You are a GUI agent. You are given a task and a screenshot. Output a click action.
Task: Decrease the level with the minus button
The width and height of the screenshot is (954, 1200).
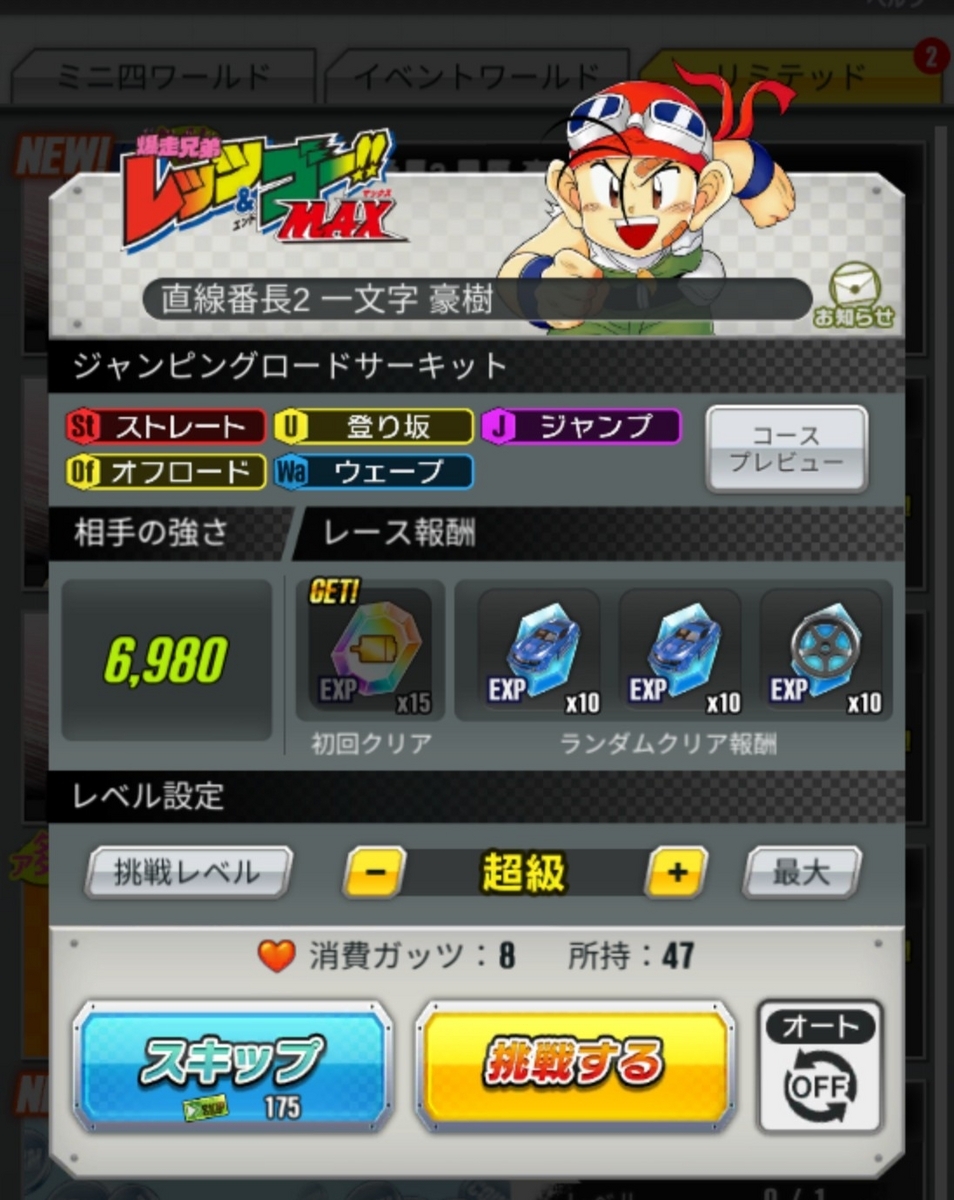coord(374,873)
